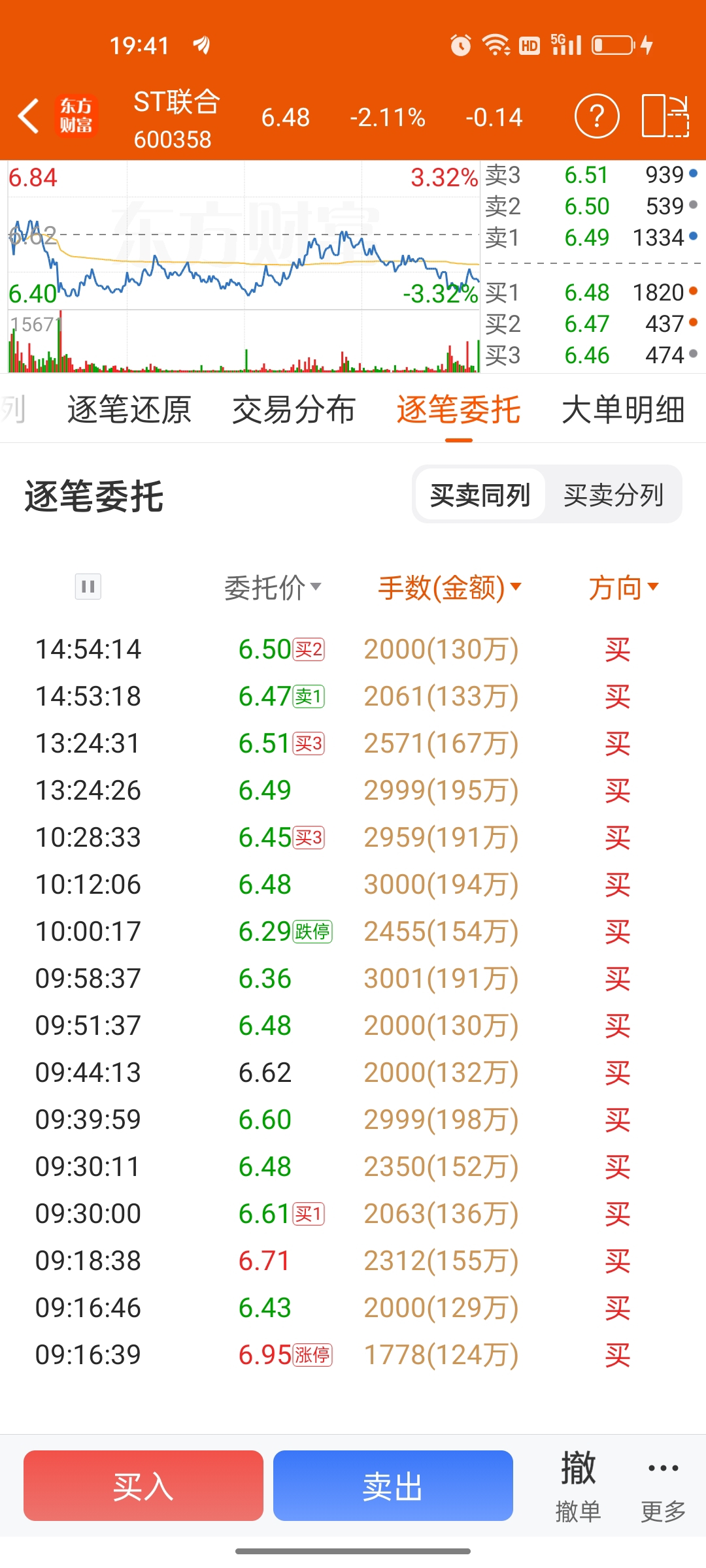
Task: Open the 手数(金额) filter dropdown
Action: 450,587
